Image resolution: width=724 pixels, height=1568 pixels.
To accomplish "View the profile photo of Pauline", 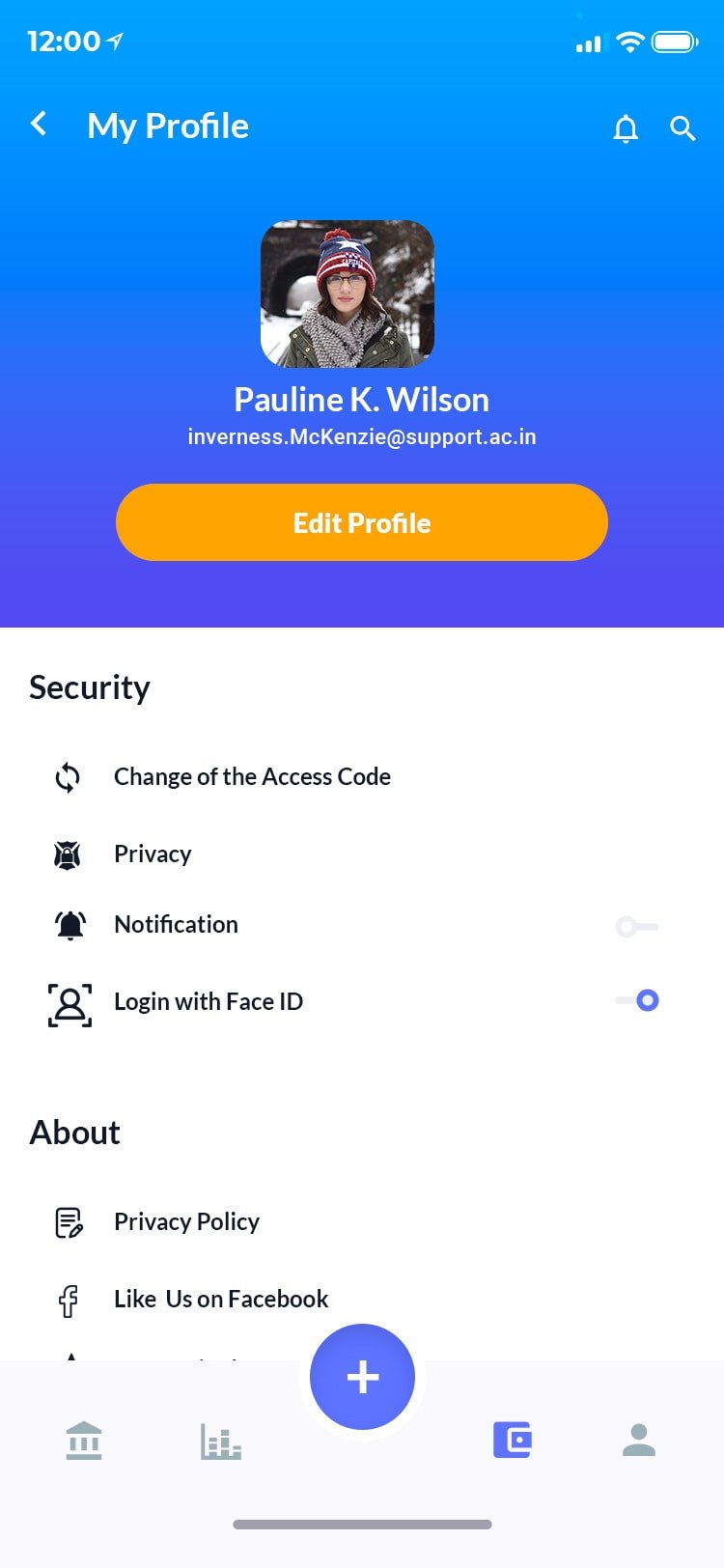I will tap(348, 294).
